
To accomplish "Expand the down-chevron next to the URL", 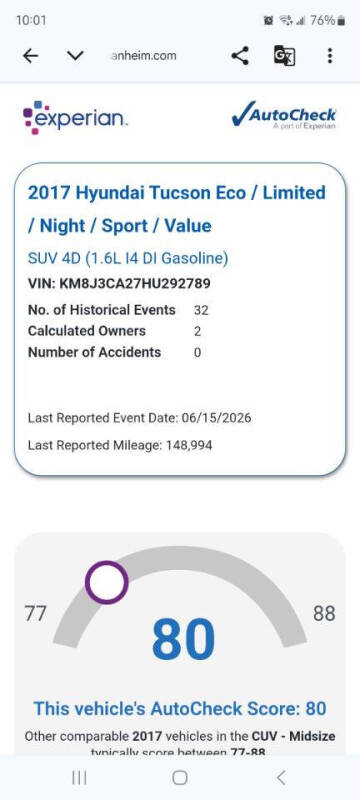I will (x=75, y=56).
